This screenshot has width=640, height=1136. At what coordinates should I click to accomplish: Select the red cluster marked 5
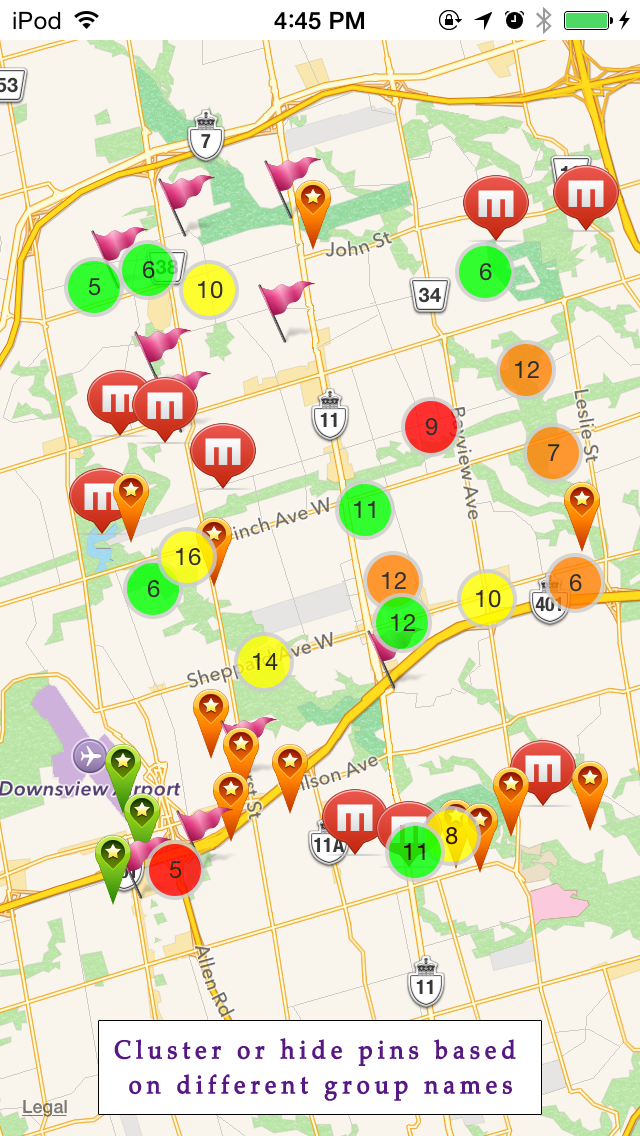point(175,870)
